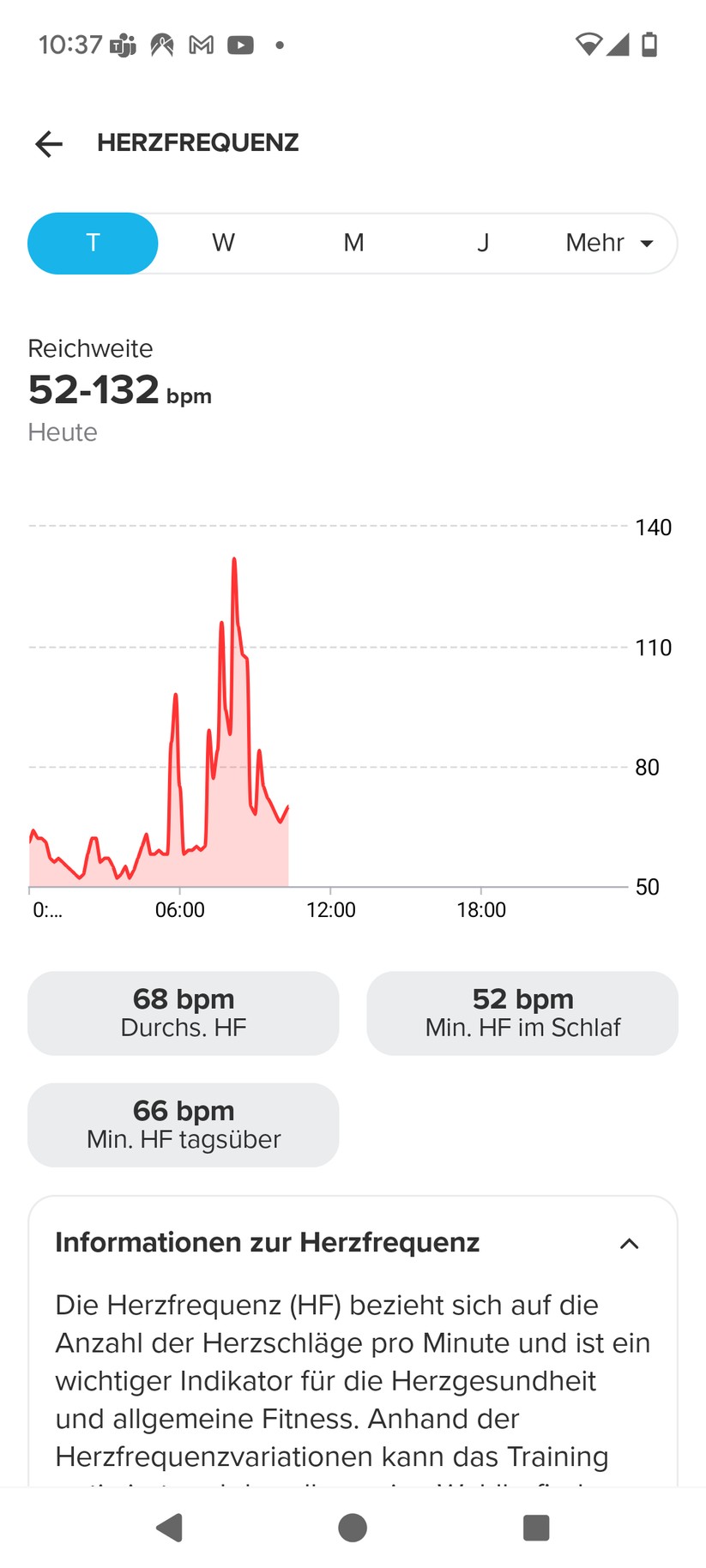Screen dimensions: 706x1568
Task: Open the 'Mehr' time range dropdown
Action: click(607, 243)
